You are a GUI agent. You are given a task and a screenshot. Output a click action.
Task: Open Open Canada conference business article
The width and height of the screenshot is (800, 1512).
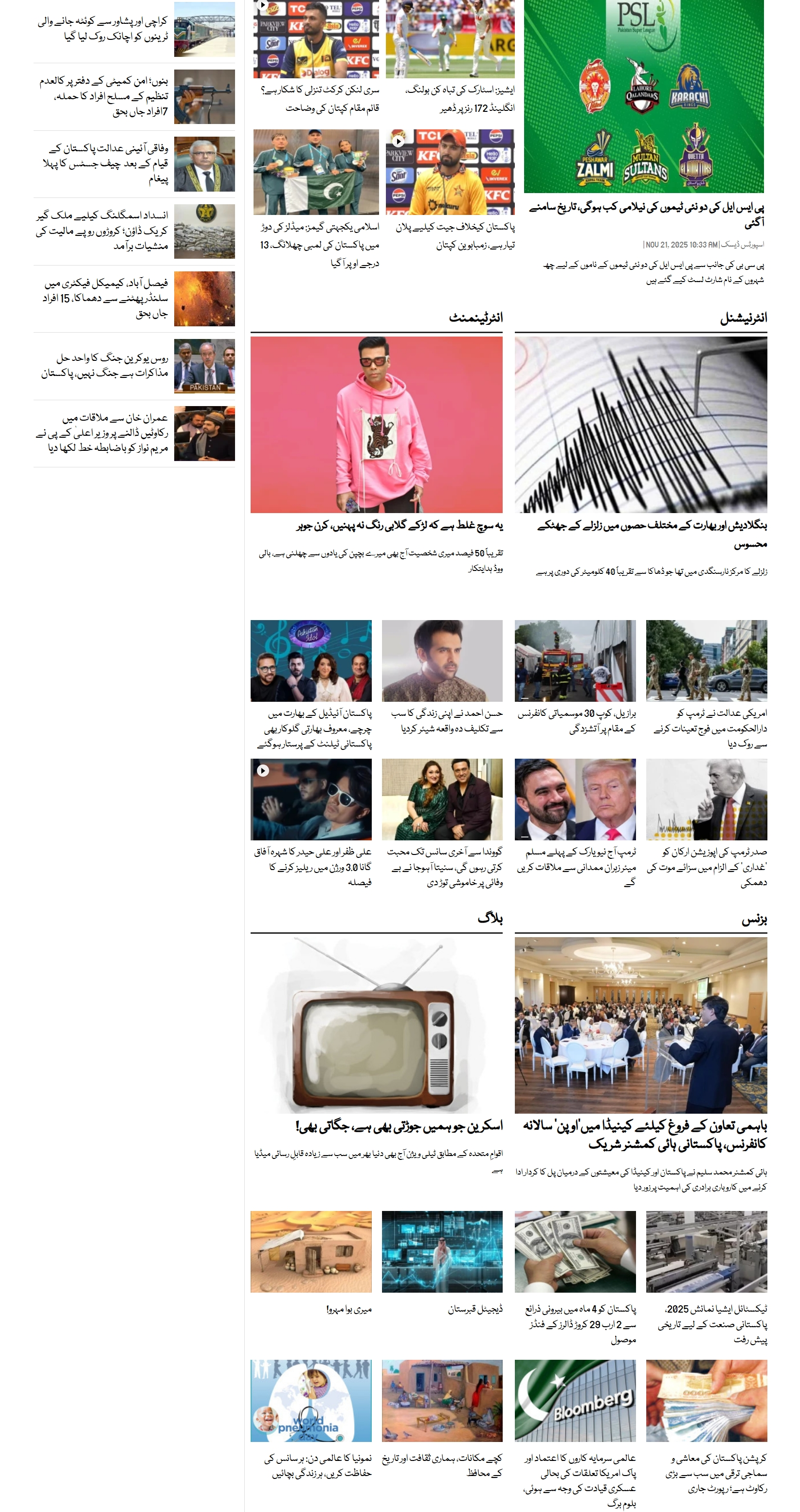[x=645, y=1134]
